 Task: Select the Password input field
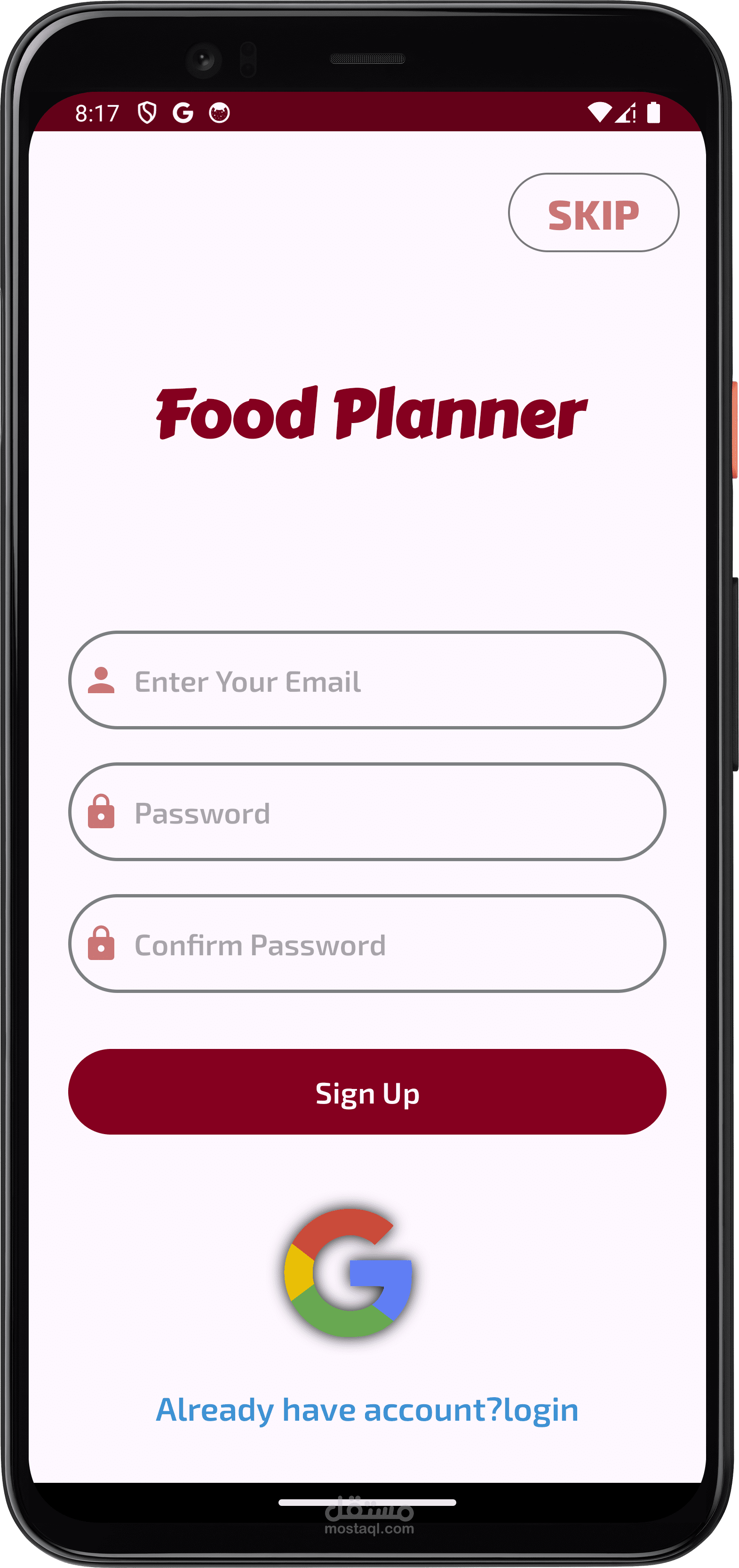coord(367,812)
